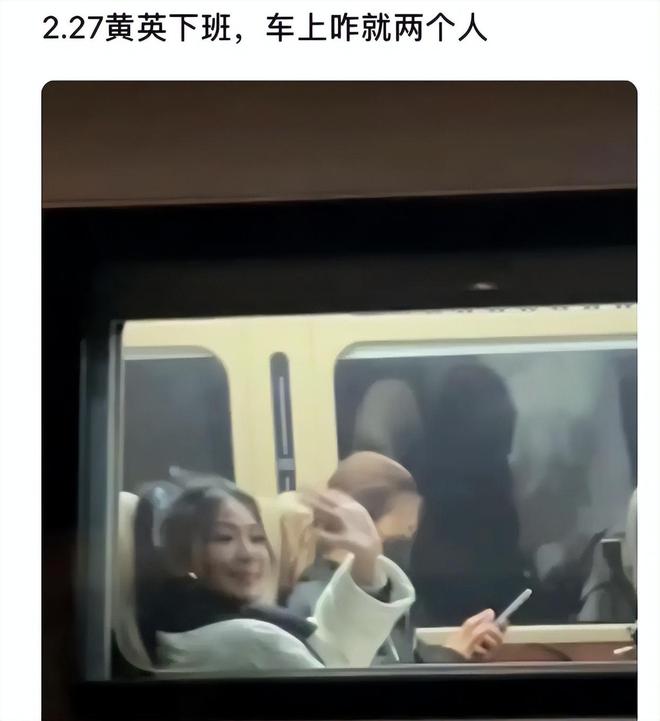Open the train window photo in the post
The image size is (660, 721).
pyautogui.click(x=338, y=400)
